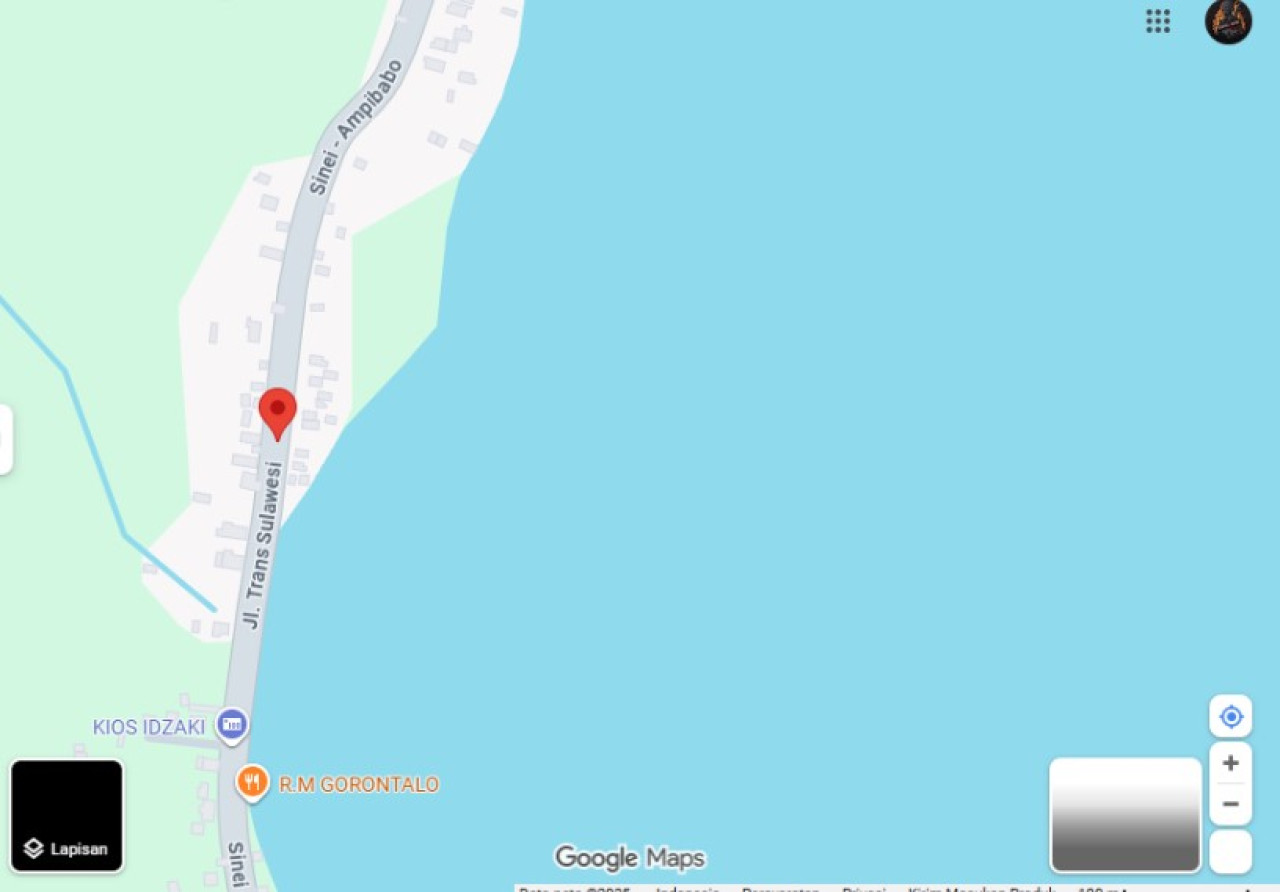Zoom out of the map
Image resolution: width=1280 pixels, height=892 pixels.
point(1230,804)
